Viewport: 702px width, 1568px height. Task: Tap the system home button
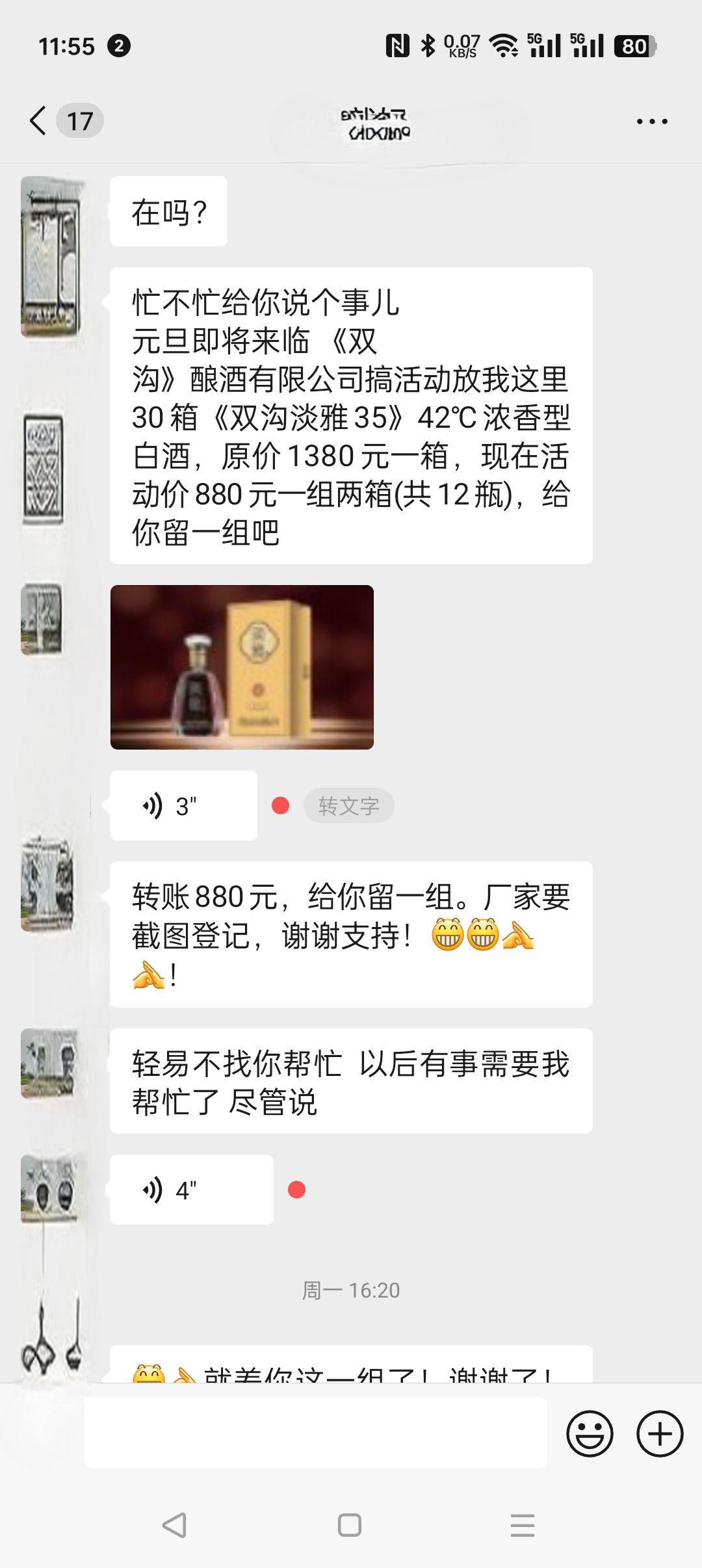click(x=350, y=1524)
